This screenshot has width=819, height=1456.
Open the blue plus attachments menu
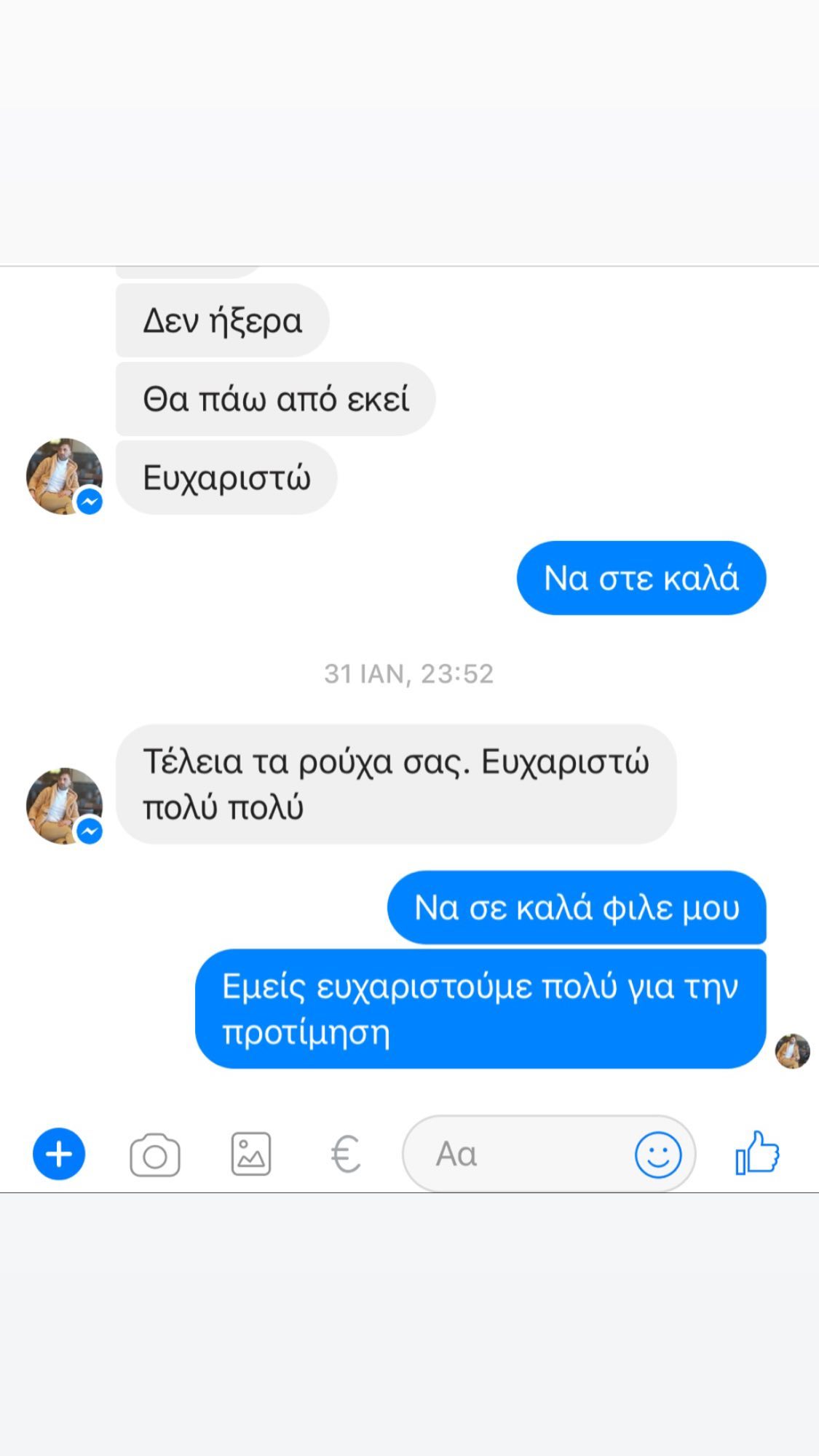click(x=59, y=1154)
